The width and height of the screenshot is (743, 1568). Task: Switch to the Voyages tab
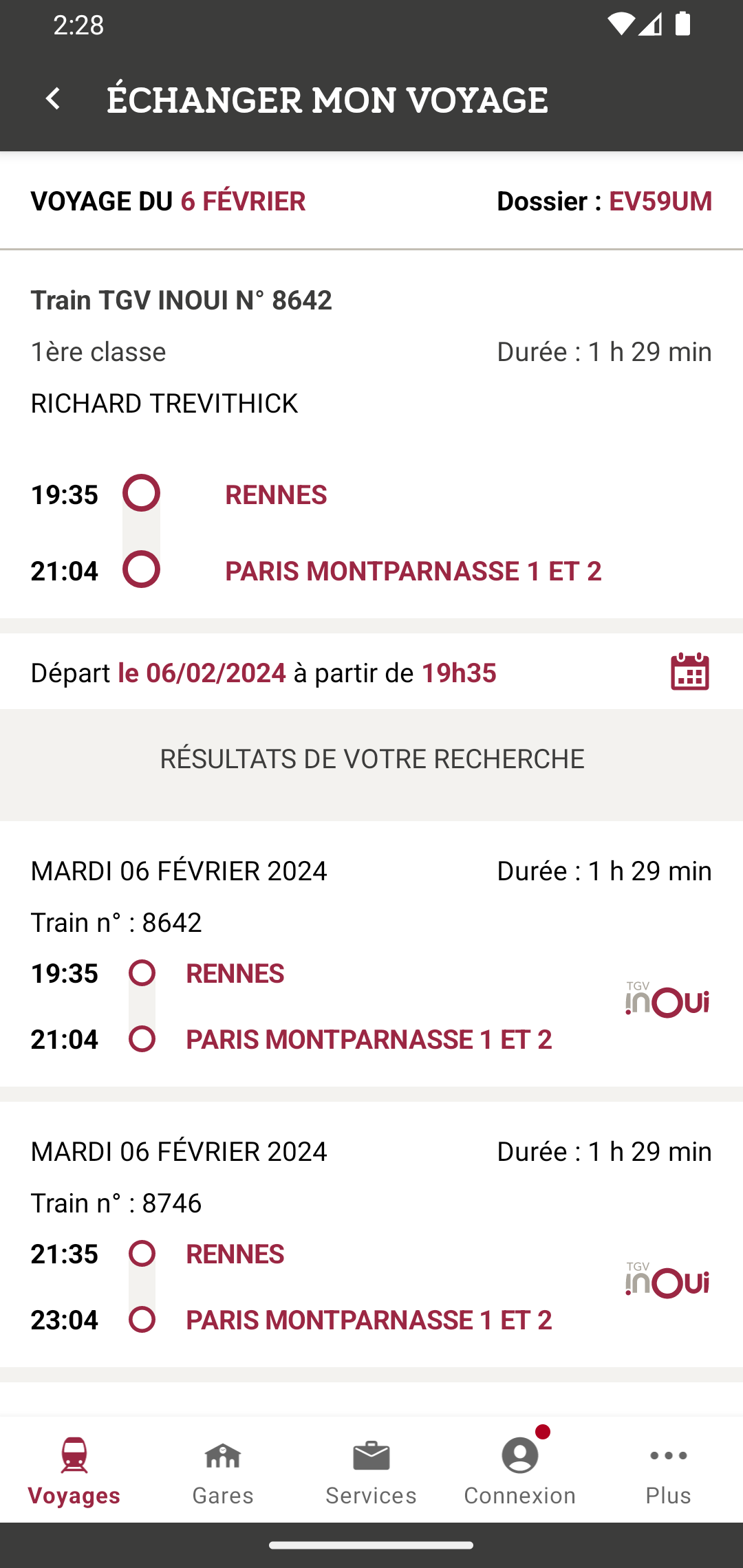[74, 1470]
